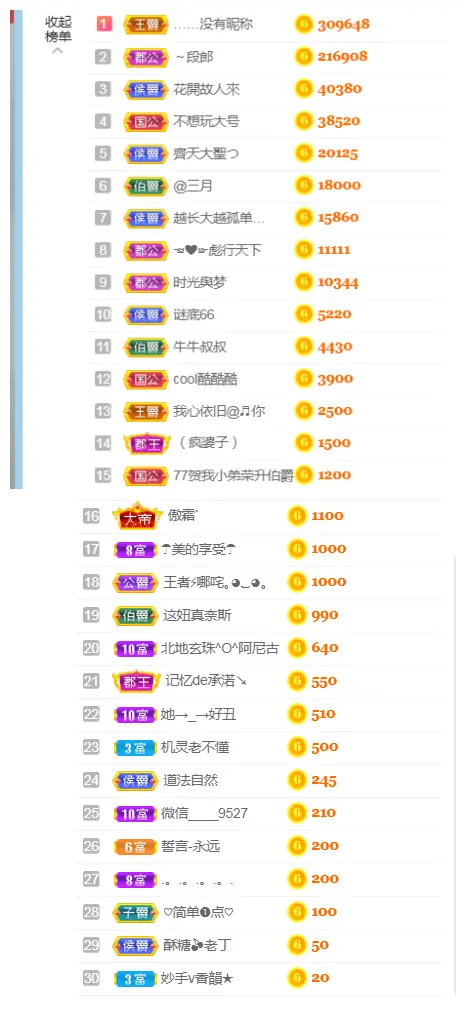Open the user 记忆de承诺↘
The width and height of the screenshot is (466, 1014).
(259, 681)
